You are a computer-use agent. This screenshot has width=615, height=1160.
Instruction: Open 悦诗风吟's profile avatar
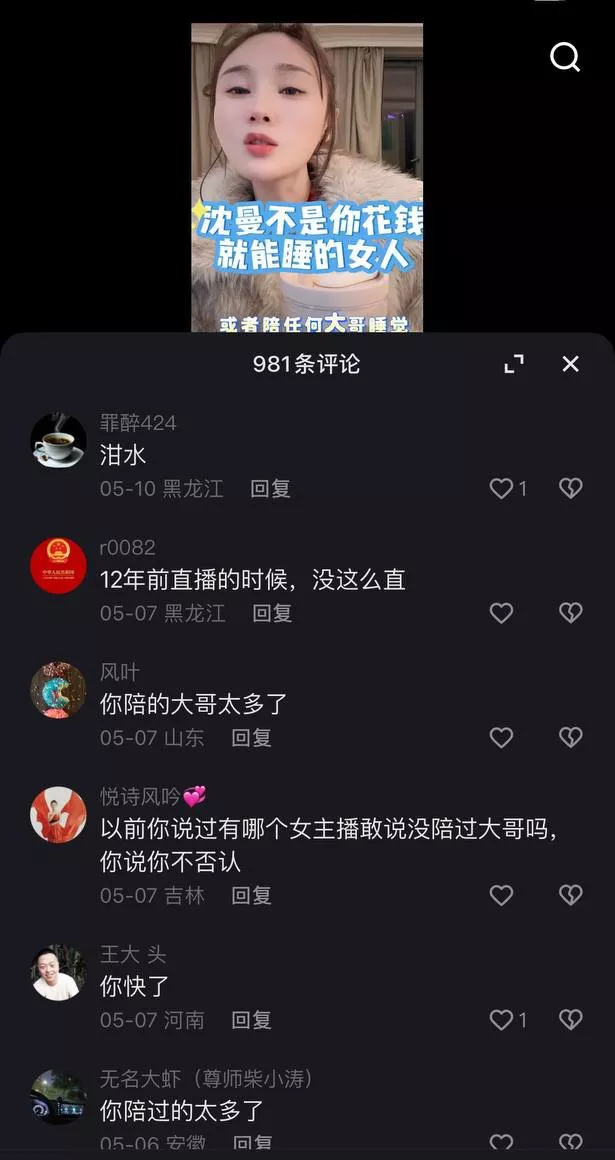pyautogui.click(x=58, y=815)
